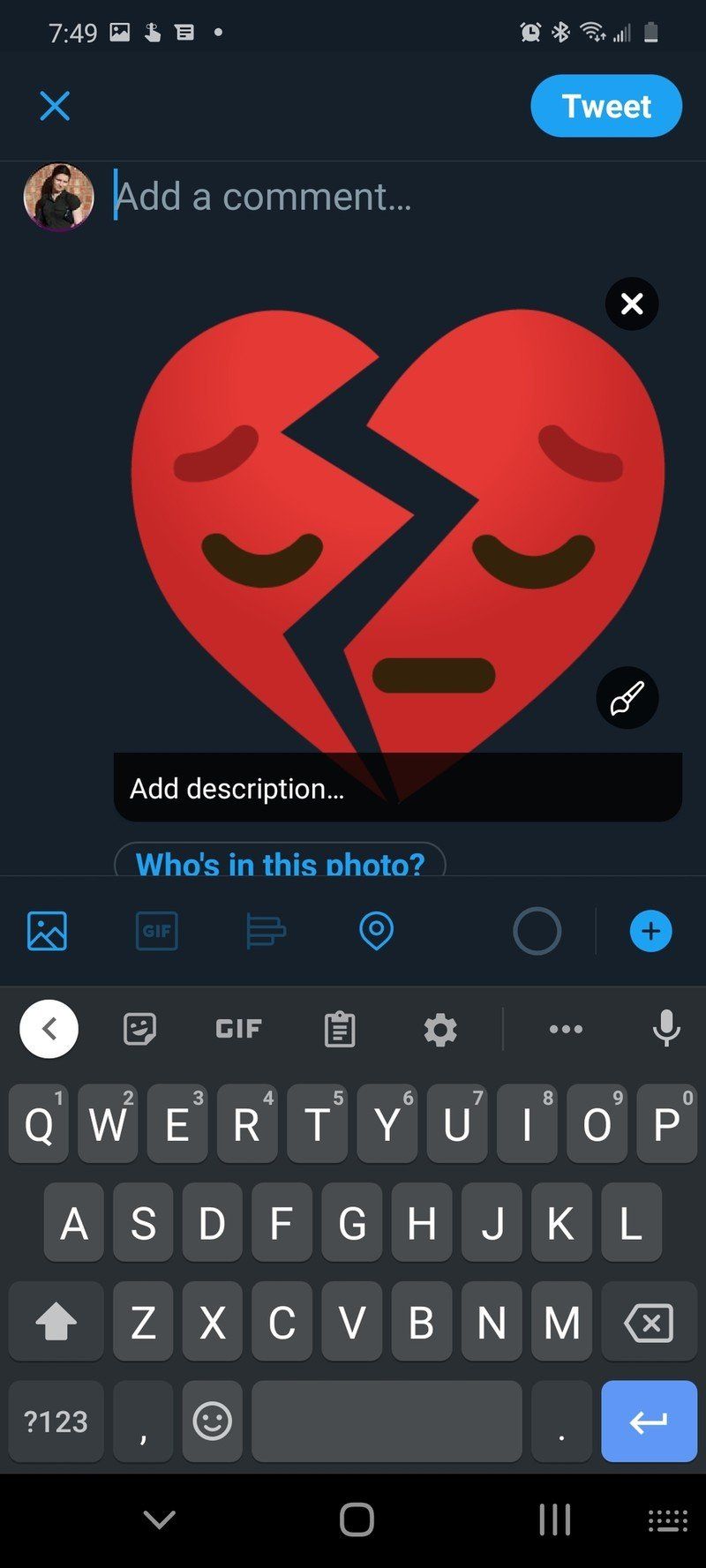Create a poll for the tweet

pos(266,931)
